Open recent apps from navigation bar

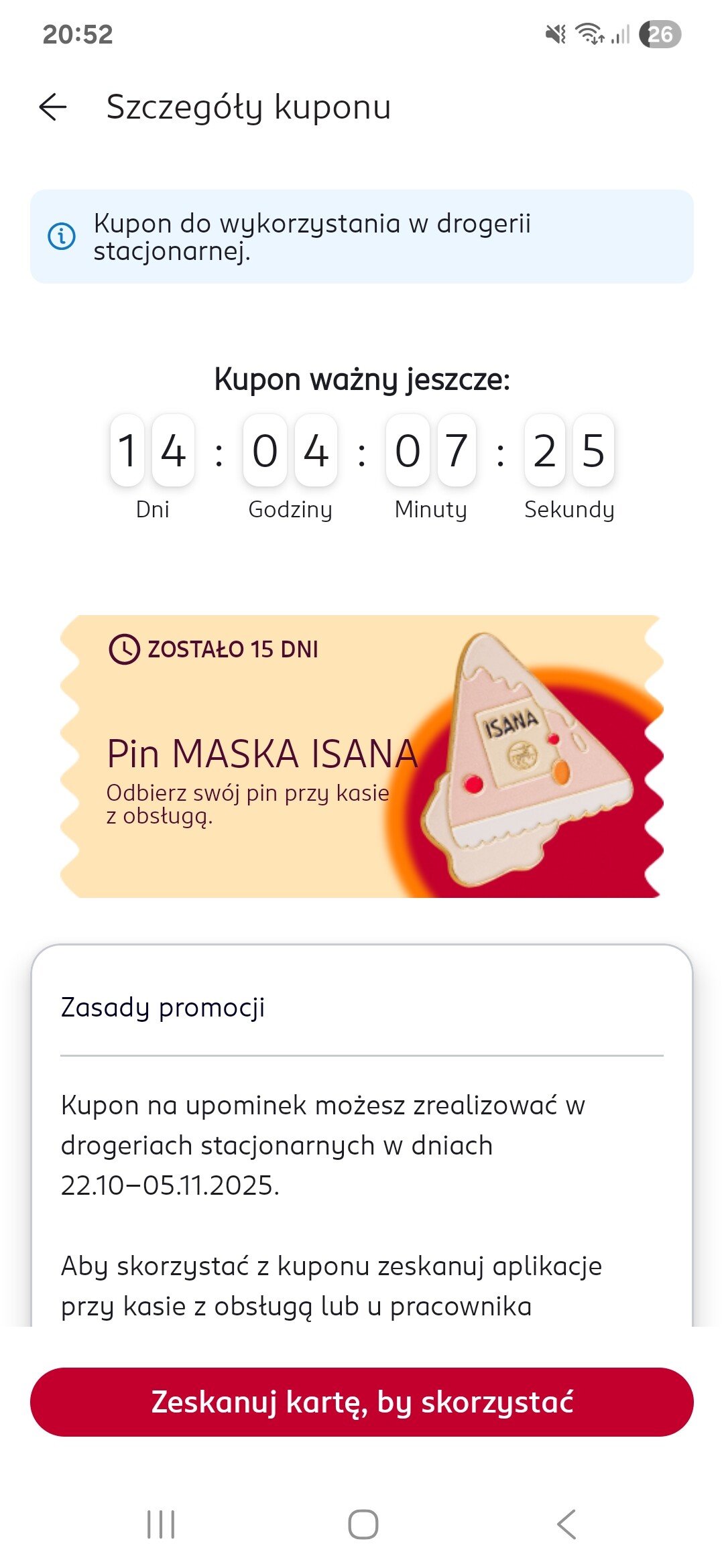tap(161, 1524)
